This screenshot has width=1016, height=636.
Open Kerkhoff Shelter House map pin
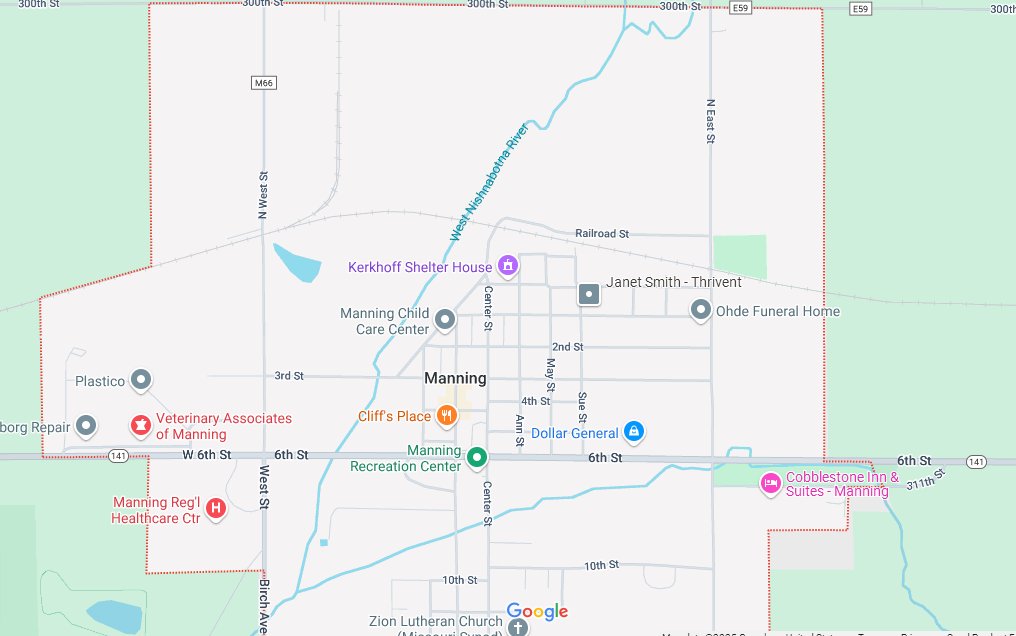(507, 266)
